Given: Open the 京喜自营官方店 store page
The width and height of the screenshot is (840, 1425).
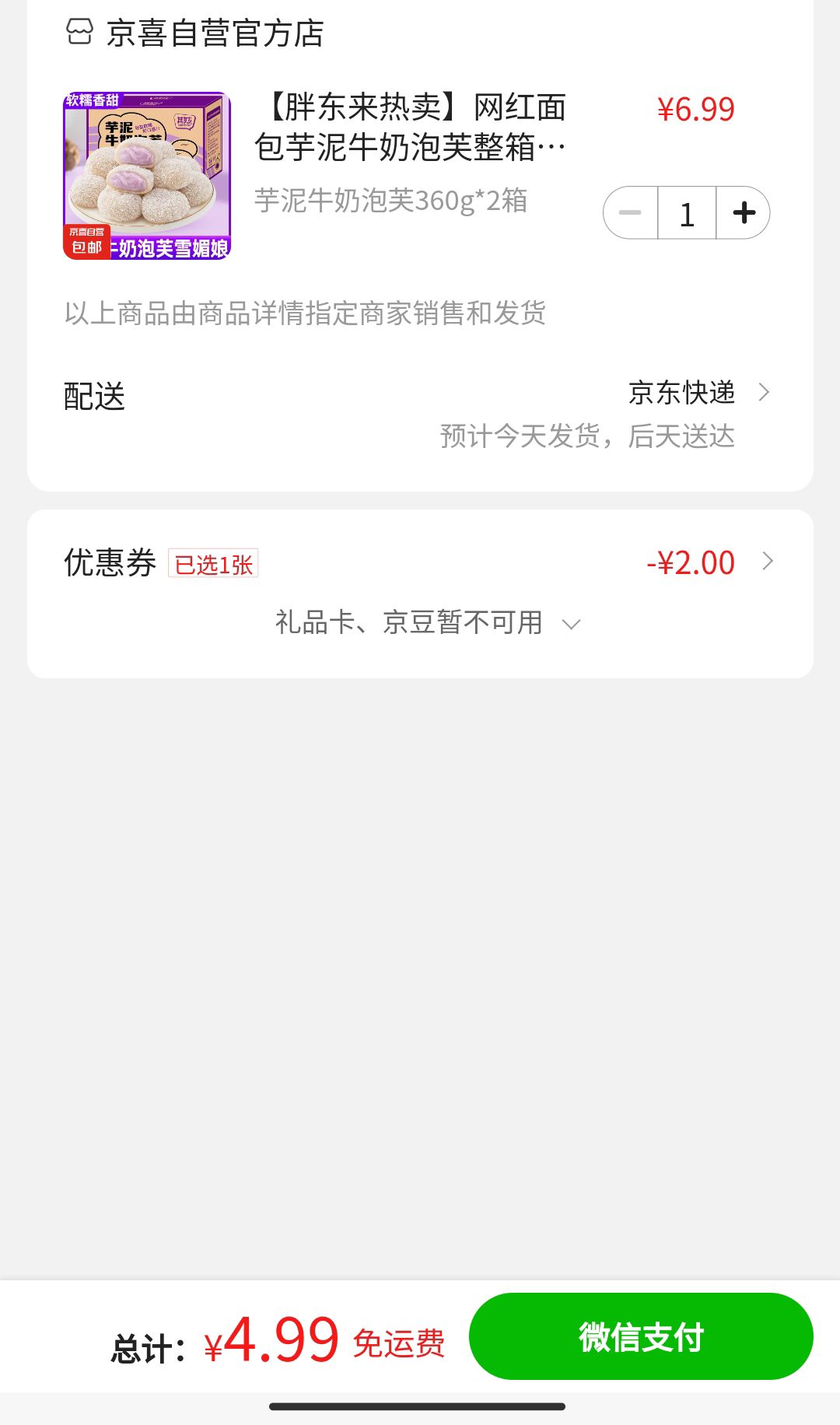Looking at the screenshot, I should click(194, 33).
